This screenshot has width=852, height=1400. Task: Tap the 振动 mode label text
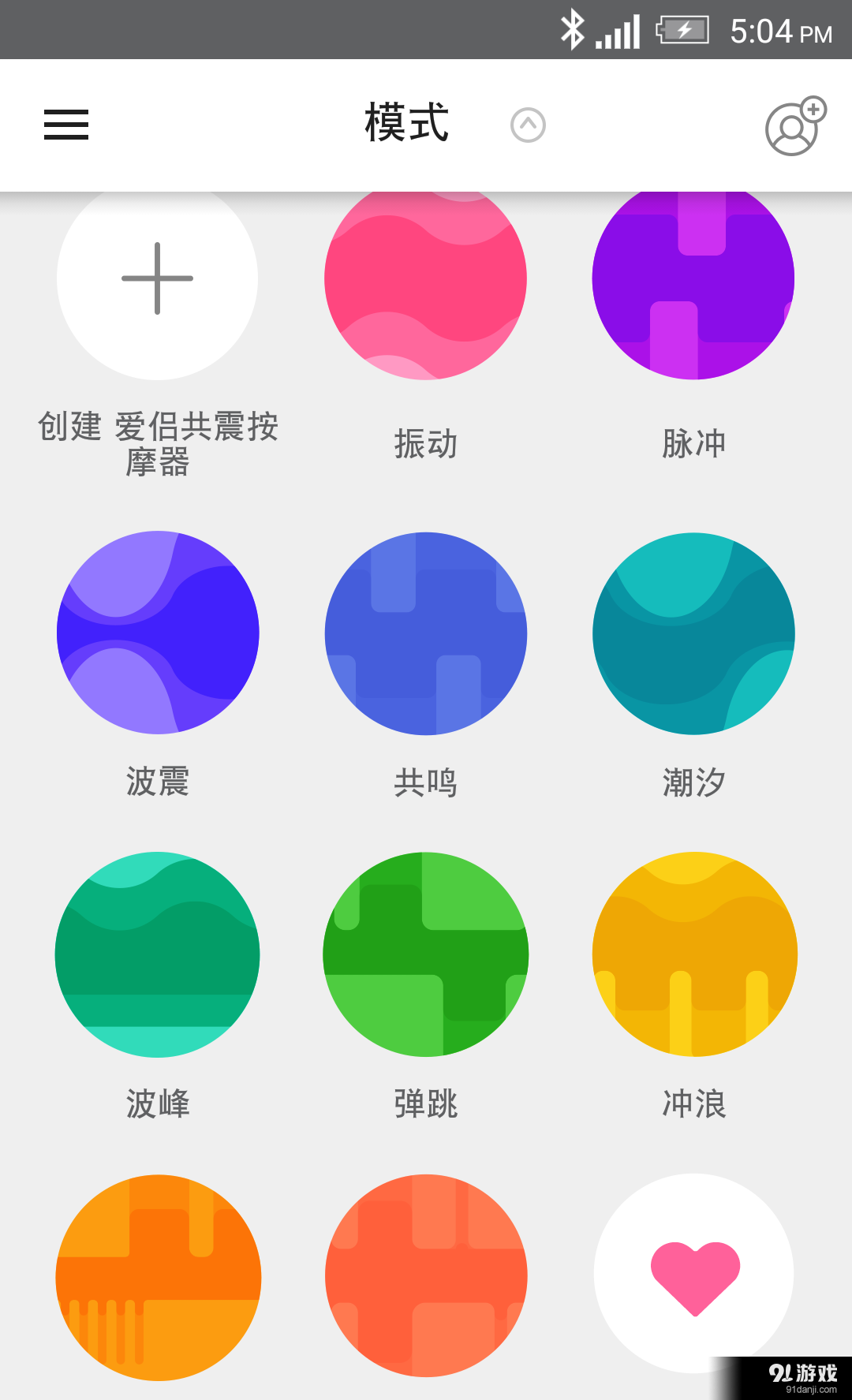[x=424, y=444]
